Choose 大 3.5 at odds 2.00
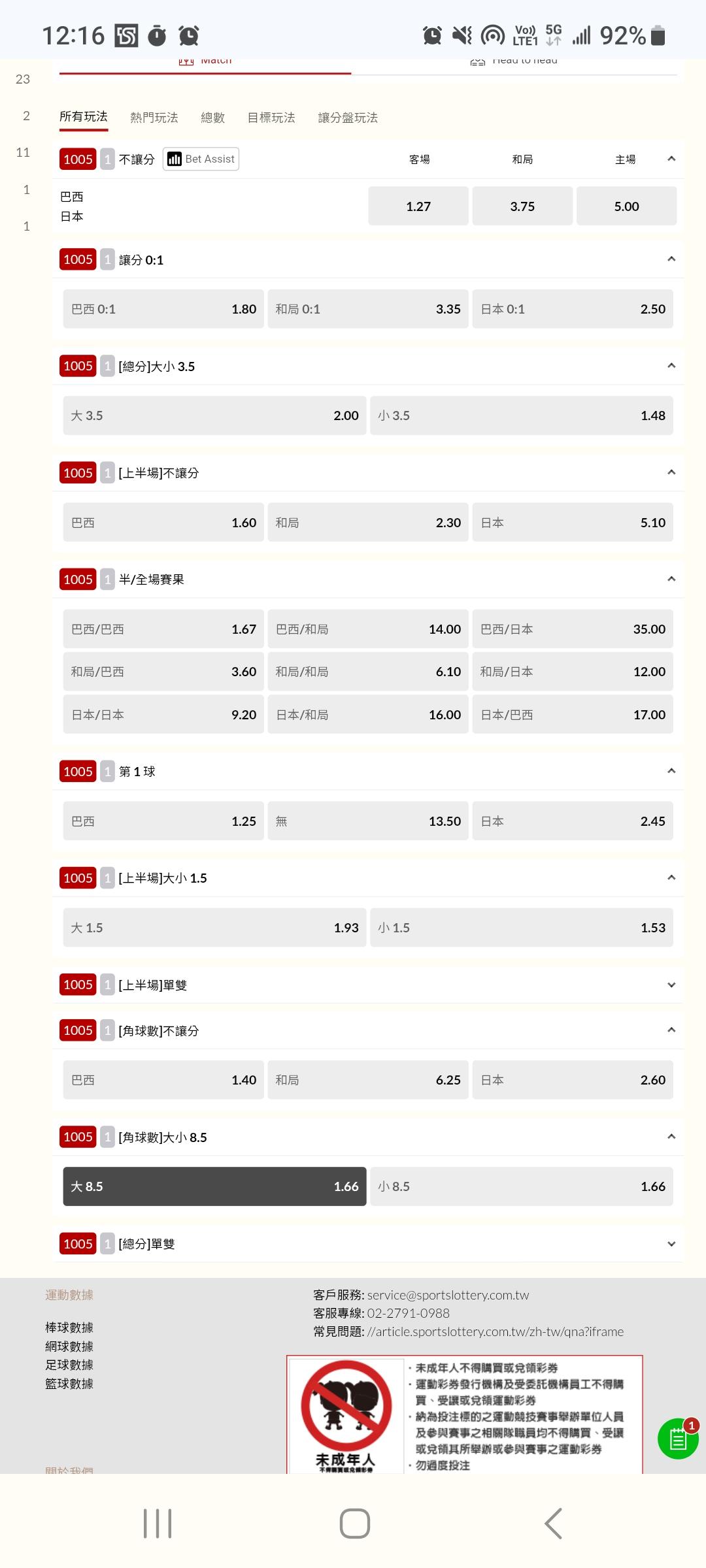Screen dimensions: 706x1568 tap(214, 416)
